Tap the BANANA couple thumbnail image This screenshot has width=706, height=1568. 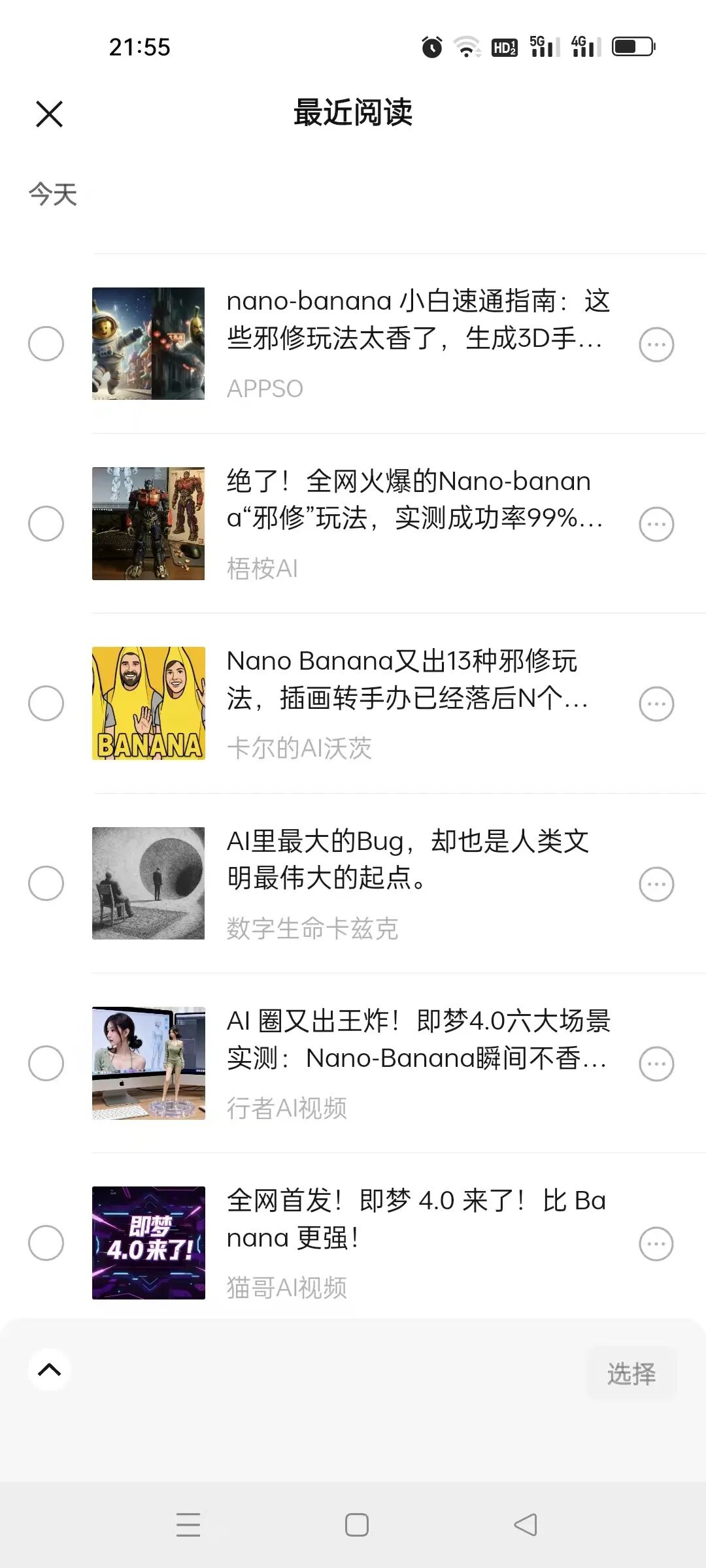[148, 703]
